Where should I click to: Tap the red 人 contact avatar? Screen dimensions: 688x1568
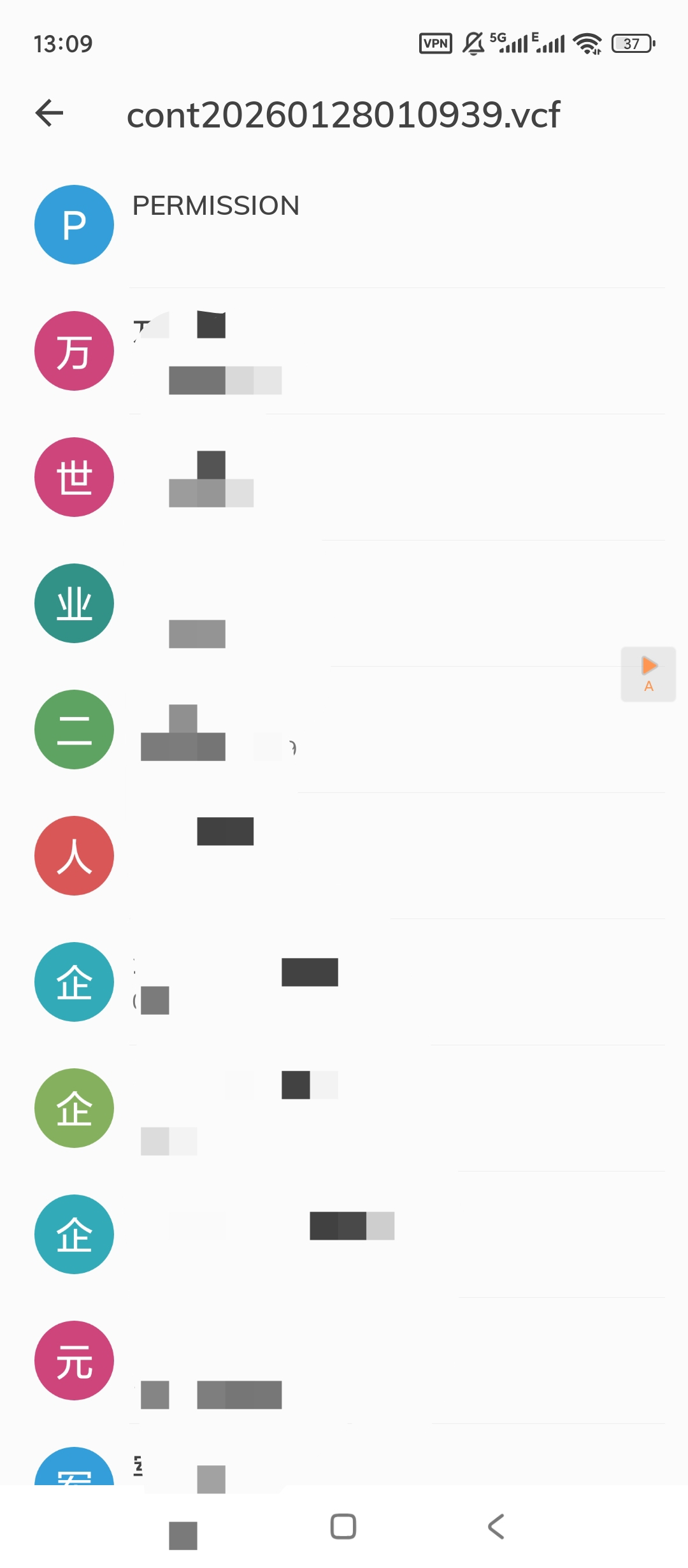click(x=73, y=855)
